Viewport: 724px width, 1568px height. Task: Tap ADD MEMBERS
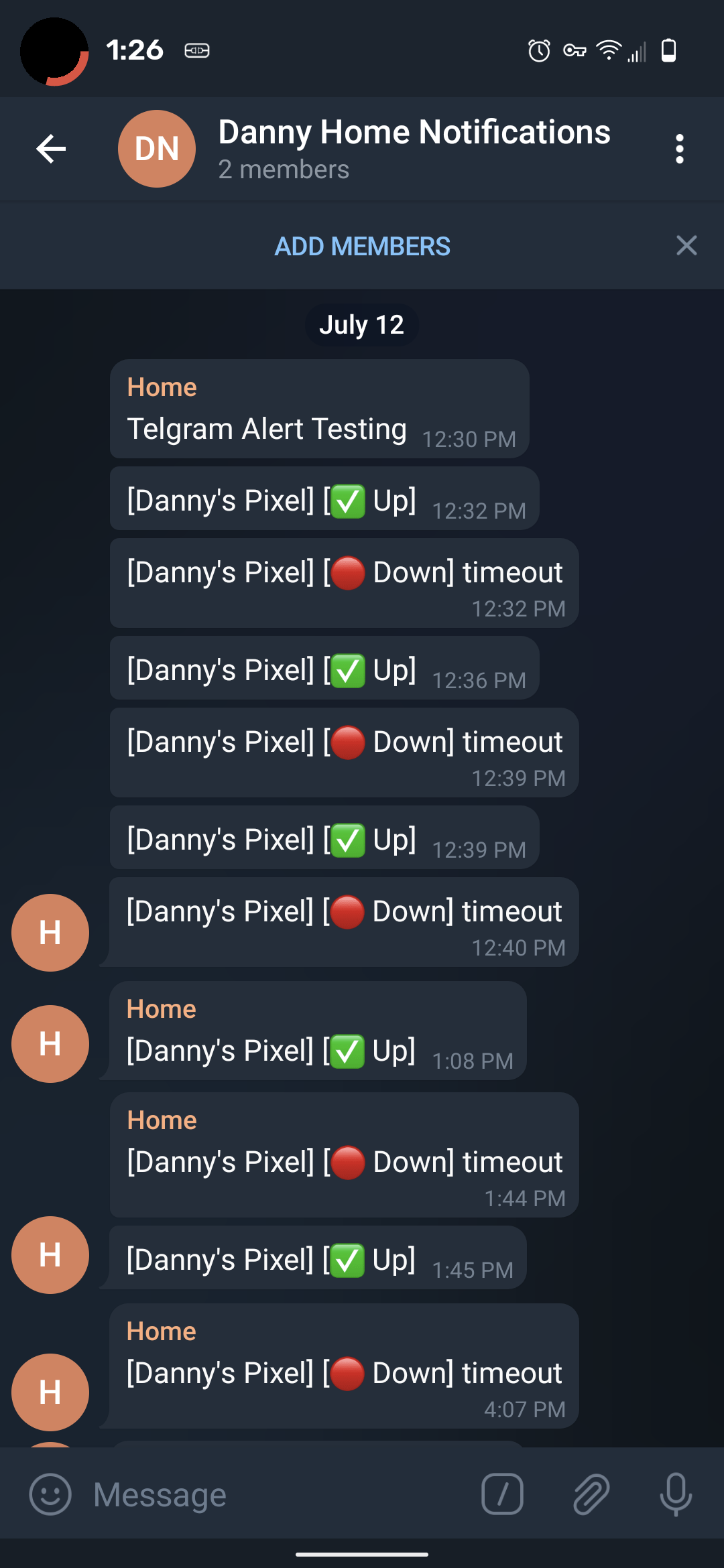(362, 247)
